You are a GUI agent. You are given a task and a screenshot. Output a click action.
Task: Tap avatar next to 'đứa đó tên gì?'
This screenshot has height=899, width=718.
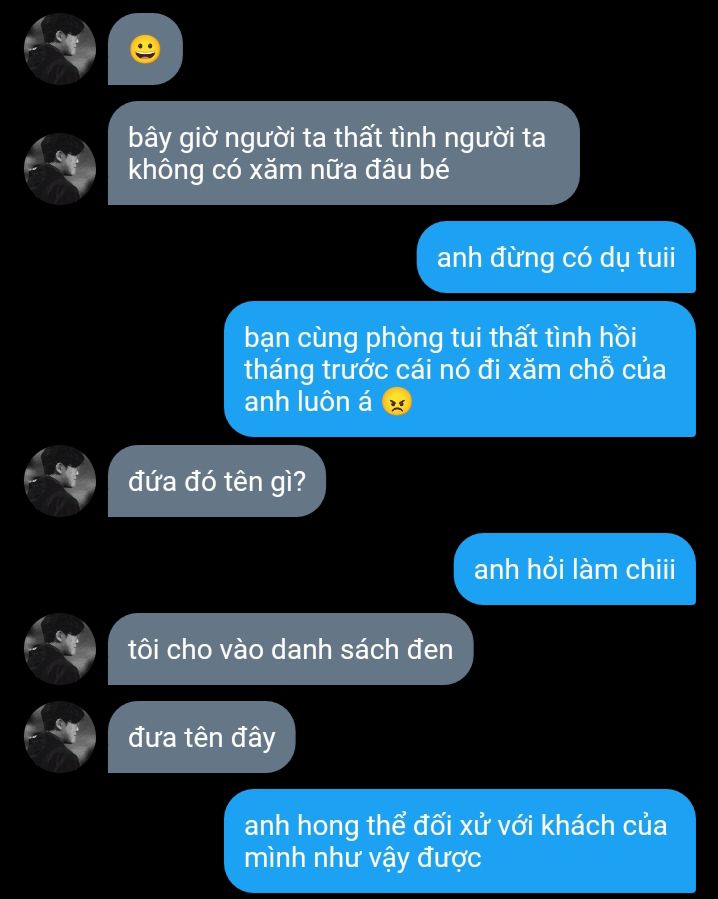[60, 481]
